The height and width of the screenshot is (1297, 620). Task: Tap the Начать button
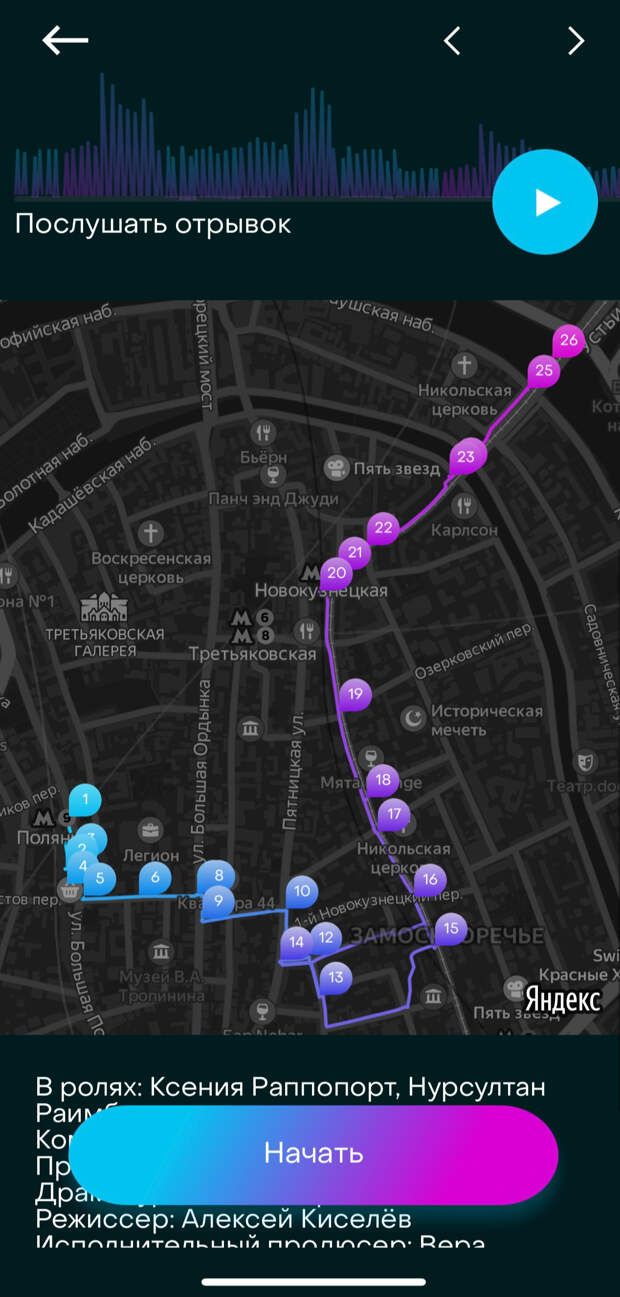pyautogui.click(x=313, y=1153)
